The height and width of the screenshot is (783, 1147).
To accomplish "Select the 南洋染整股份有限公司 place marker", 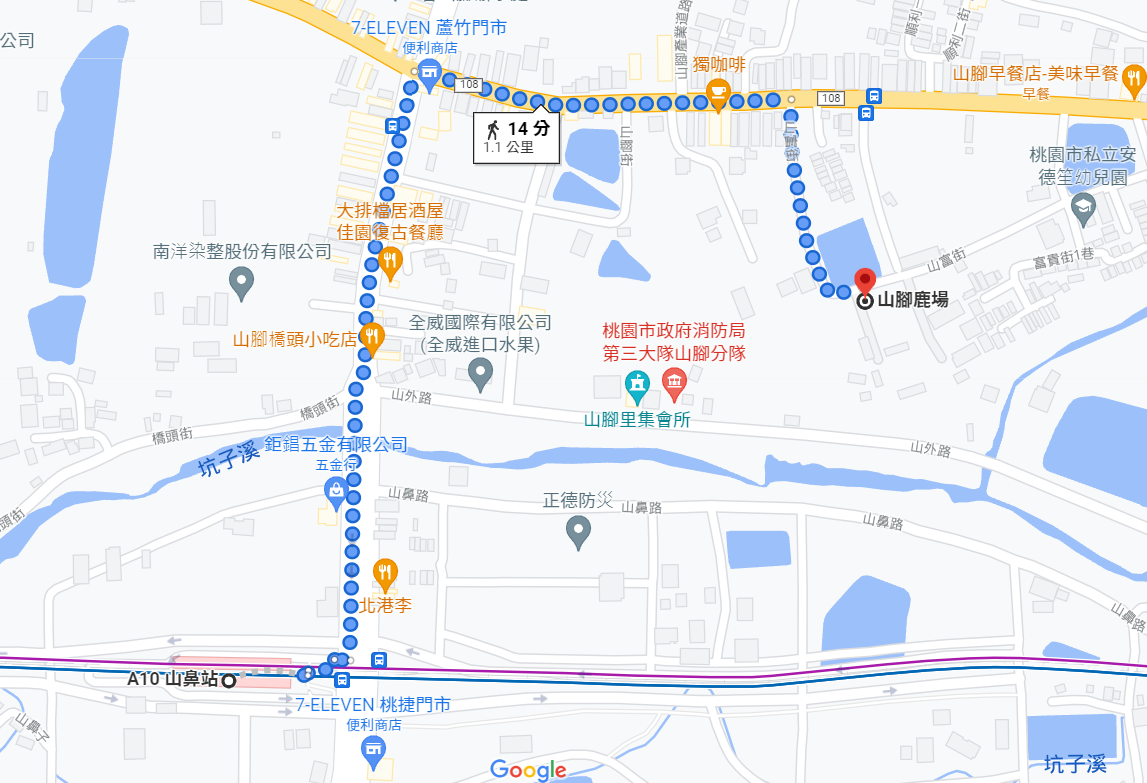I will 241,281.
